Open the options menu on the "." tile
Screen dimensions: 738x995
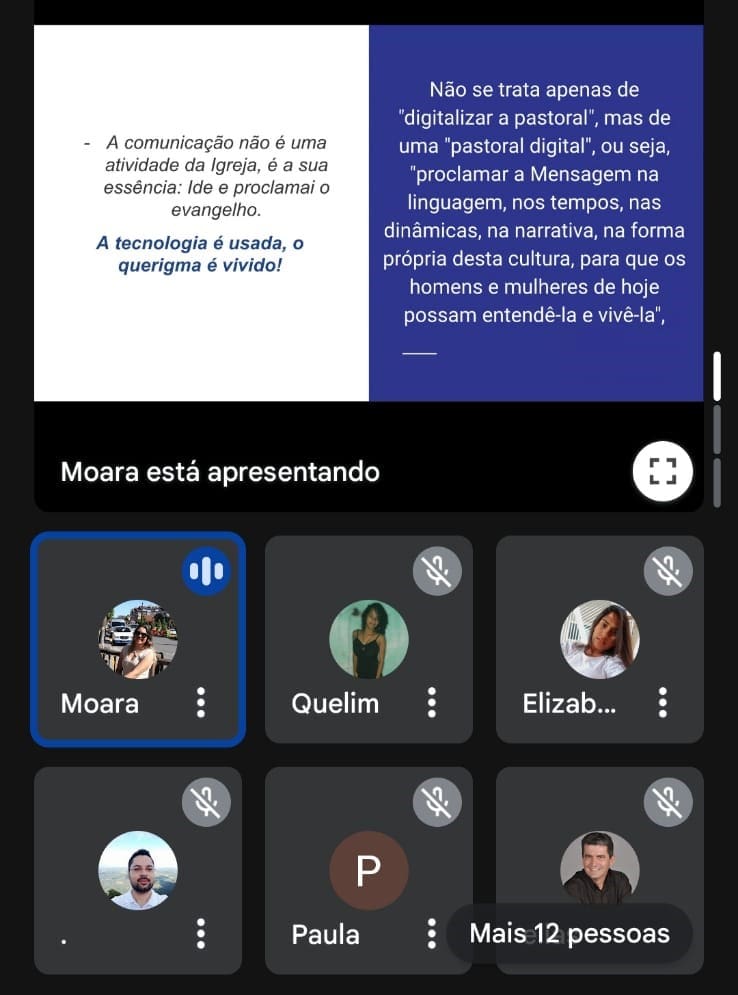[x=201, y=934]
